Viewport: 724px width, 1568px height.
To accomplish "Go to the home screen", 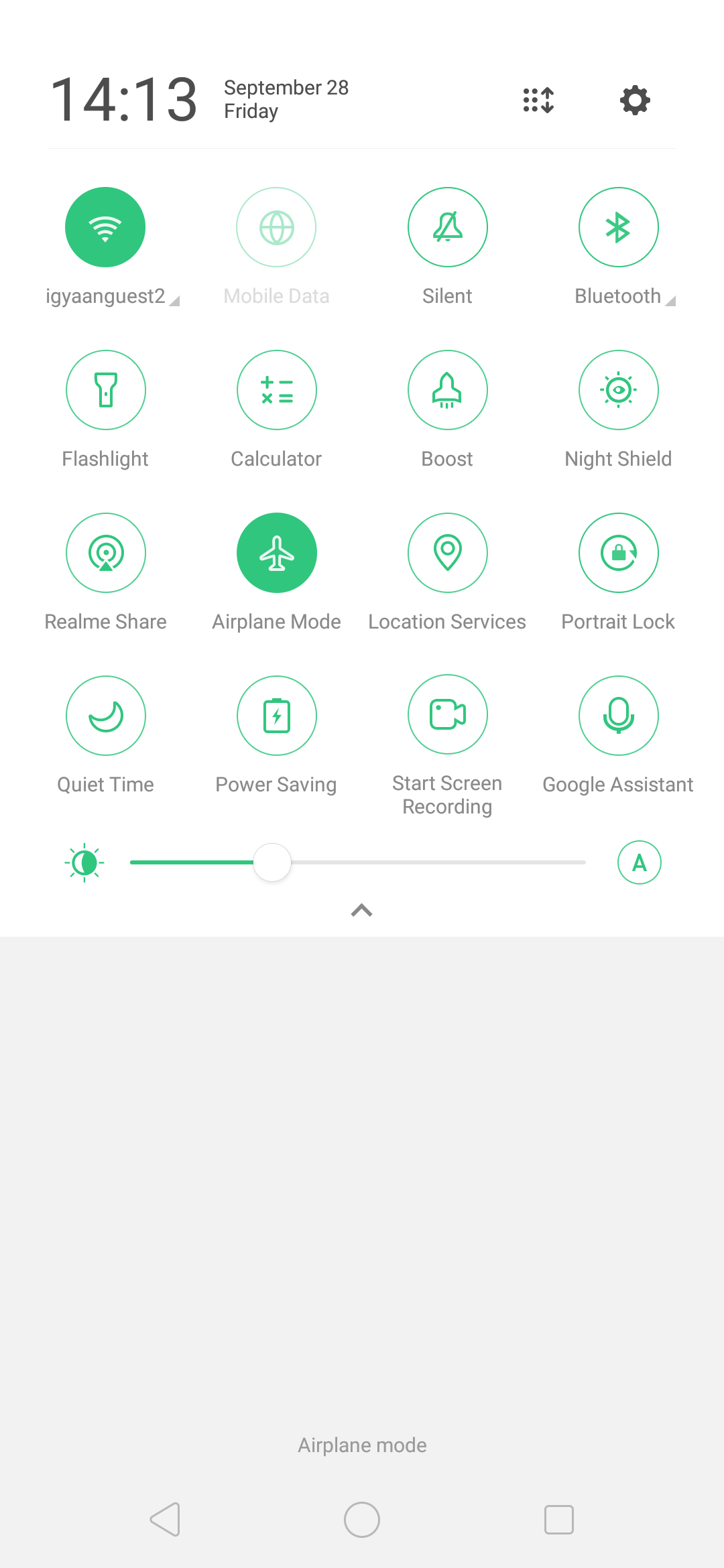I will (361, 1520).
